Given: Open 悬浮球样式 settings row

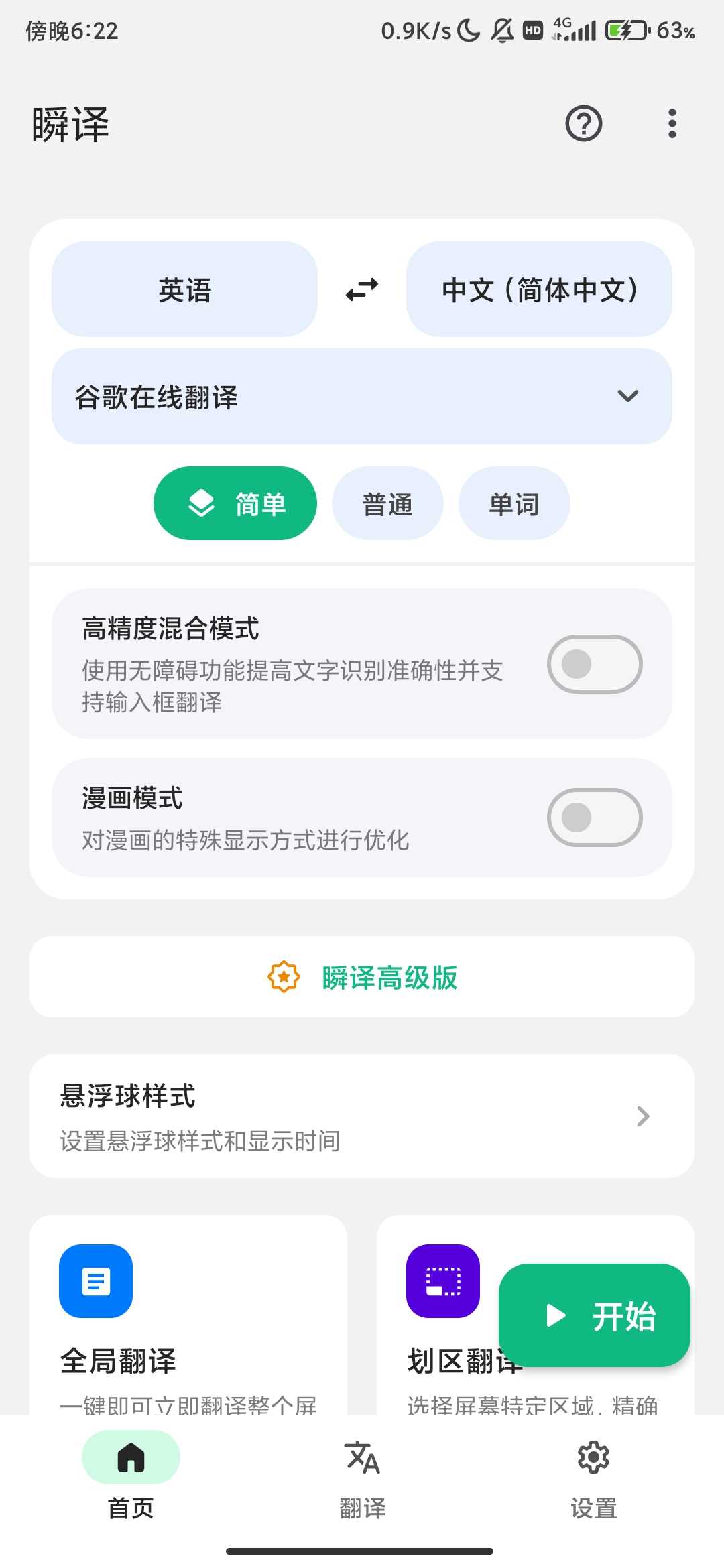Looking at the screenshot, I should 362,1116.
